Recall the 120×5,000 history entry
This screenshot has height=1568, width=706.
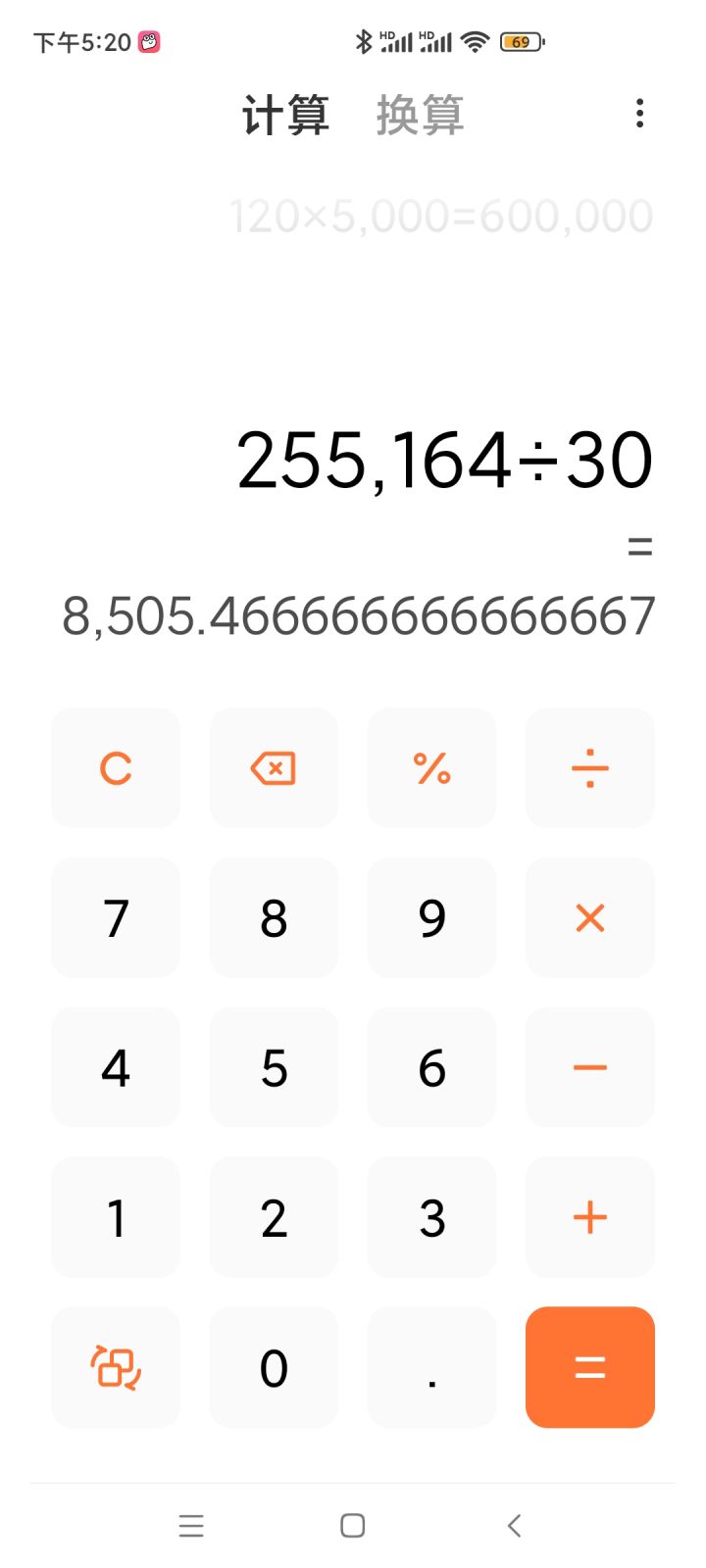point(441,217)
